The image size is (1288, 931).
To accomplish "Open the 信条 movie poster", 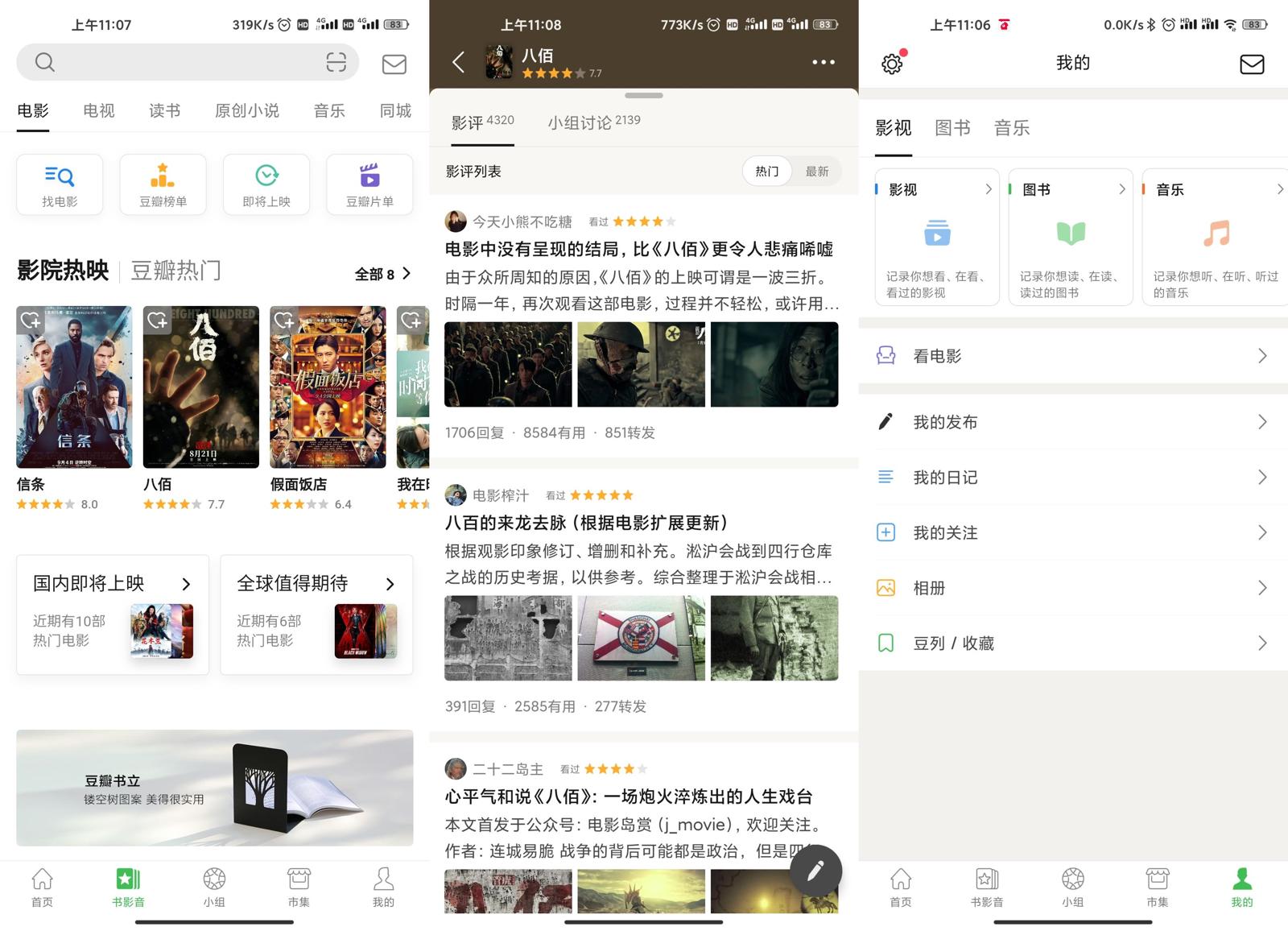I will (x=74, y=387).
